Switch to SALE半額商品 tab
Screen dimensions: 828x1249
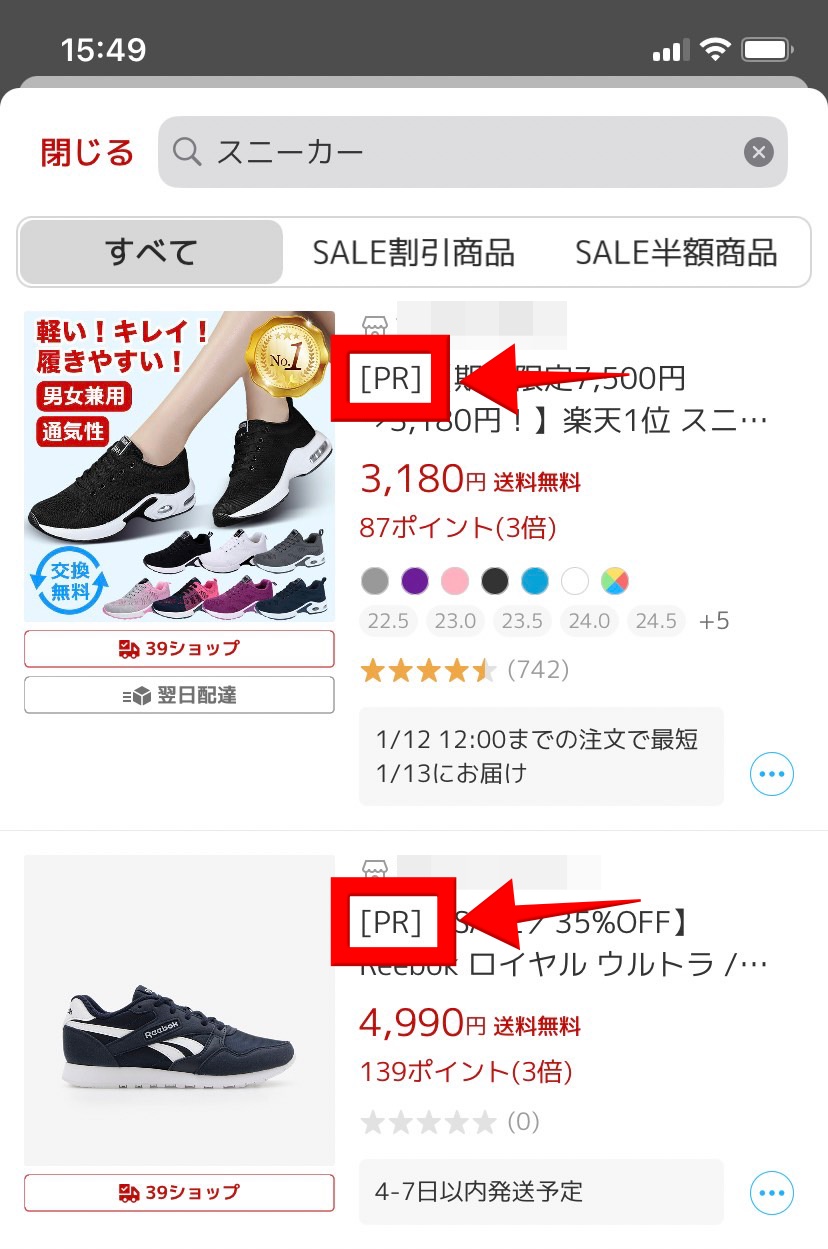click(676, 252)
